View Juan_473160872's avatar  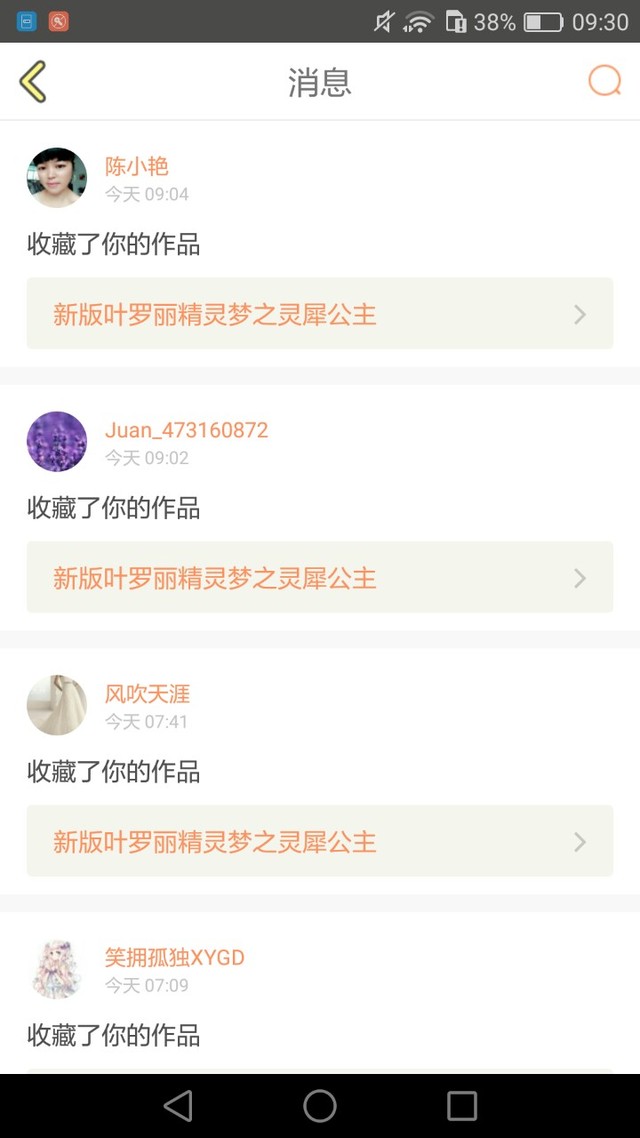tap(57, 441)
